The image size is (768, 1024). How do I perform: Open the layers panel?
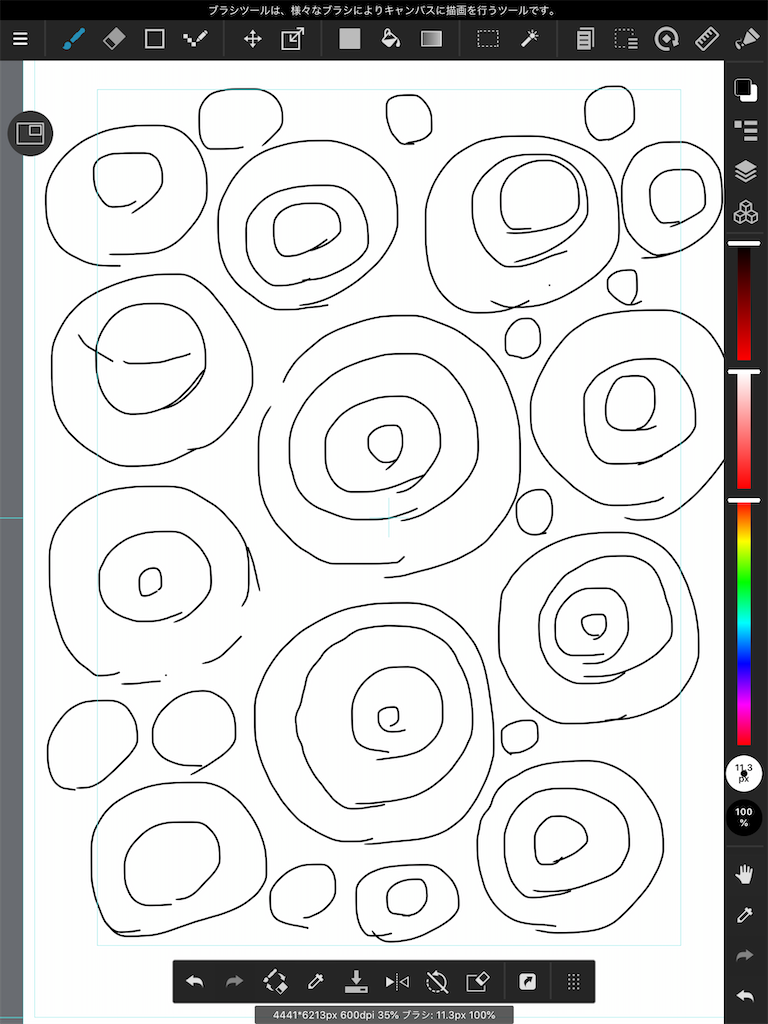pyautogui.click(x=745, y=171)
